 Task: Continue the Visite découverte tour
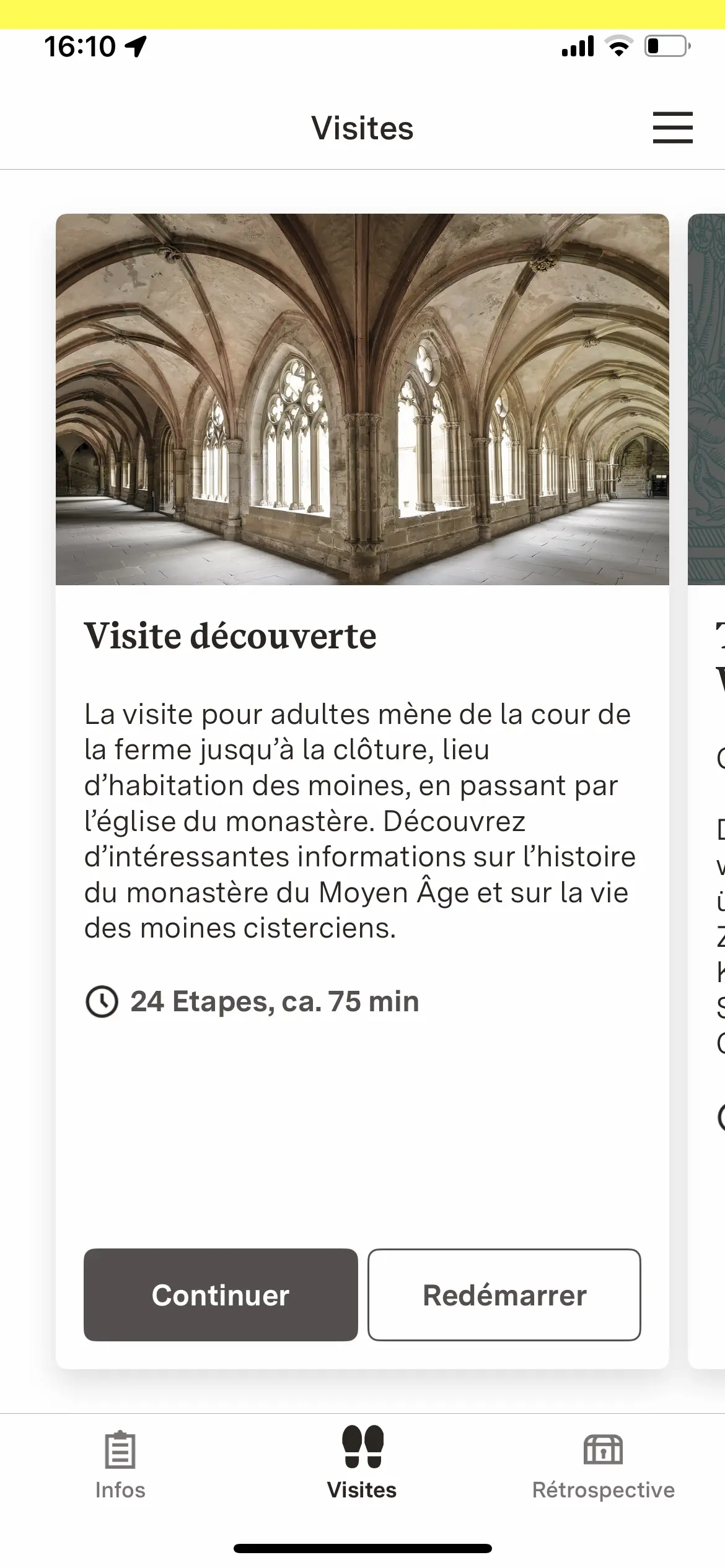221,1295
